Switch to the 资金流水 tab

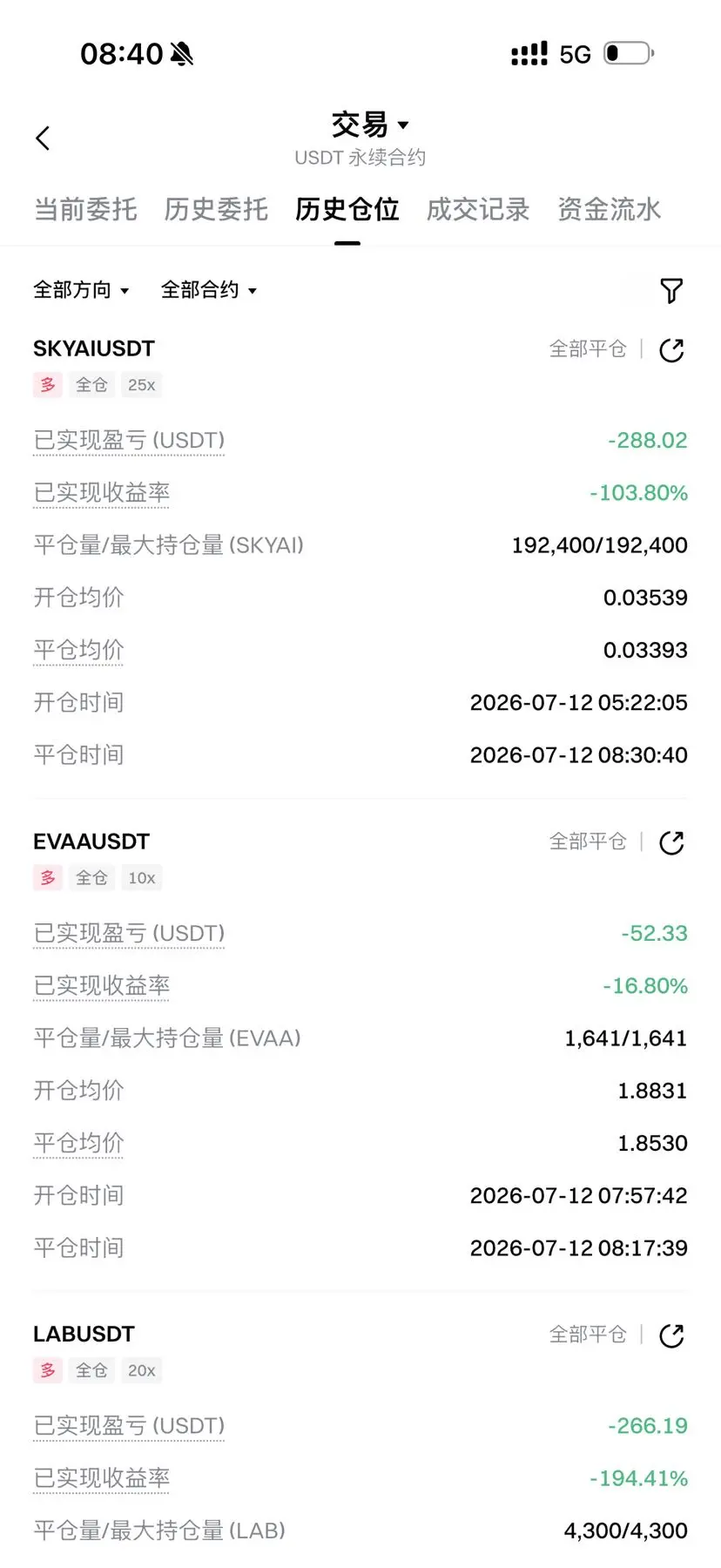[x=610, y=209]
